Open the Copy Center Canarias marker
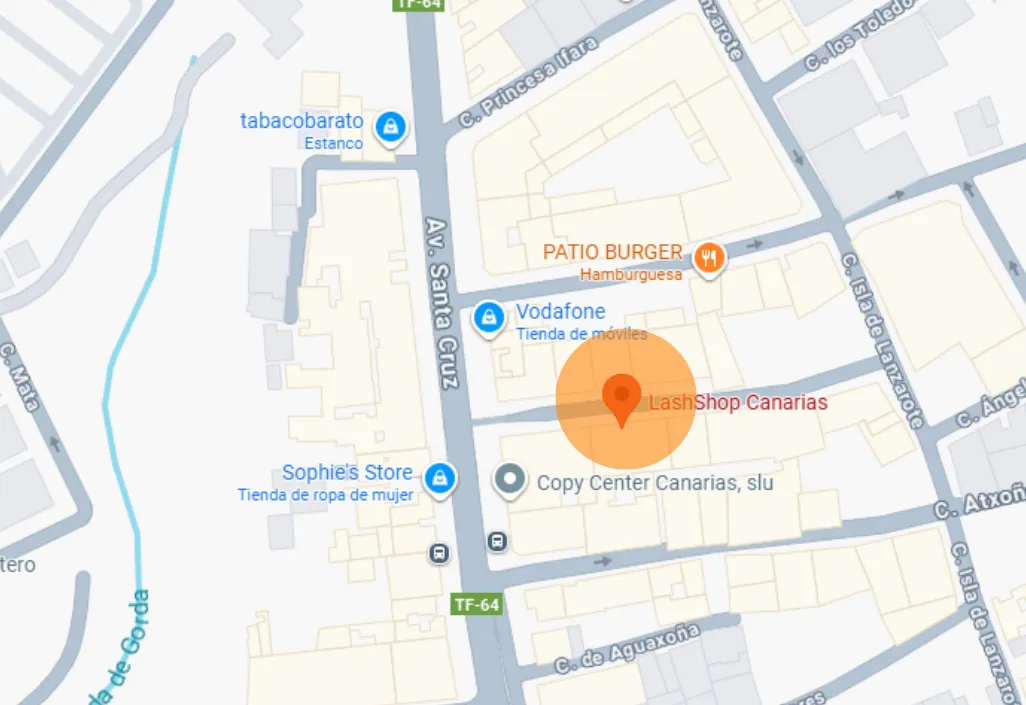The image size is (1026, 705). [510, 480]
